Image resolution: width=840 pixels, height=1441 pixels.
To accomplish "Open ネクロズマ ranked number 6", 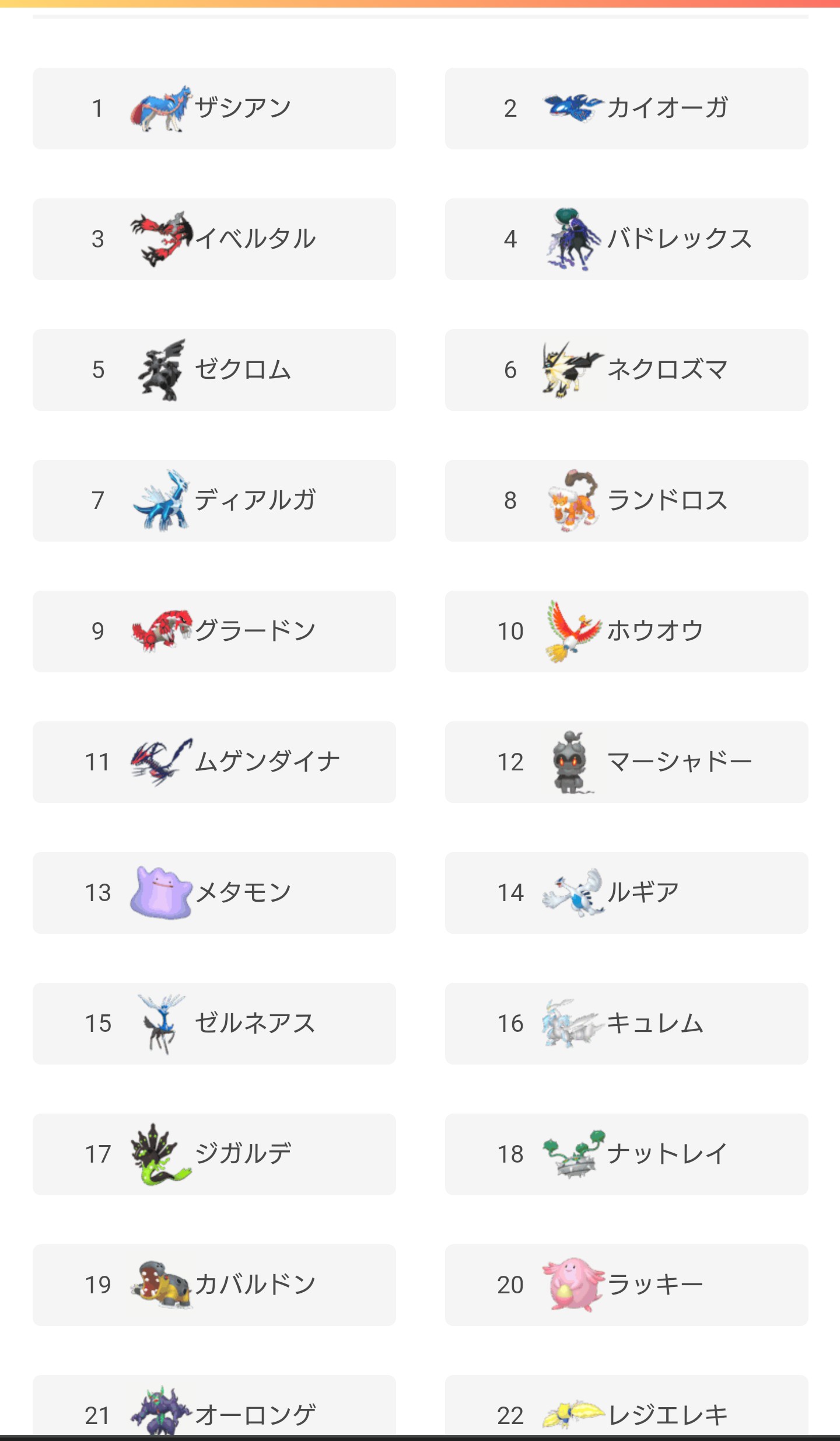I will coord(626,370).
